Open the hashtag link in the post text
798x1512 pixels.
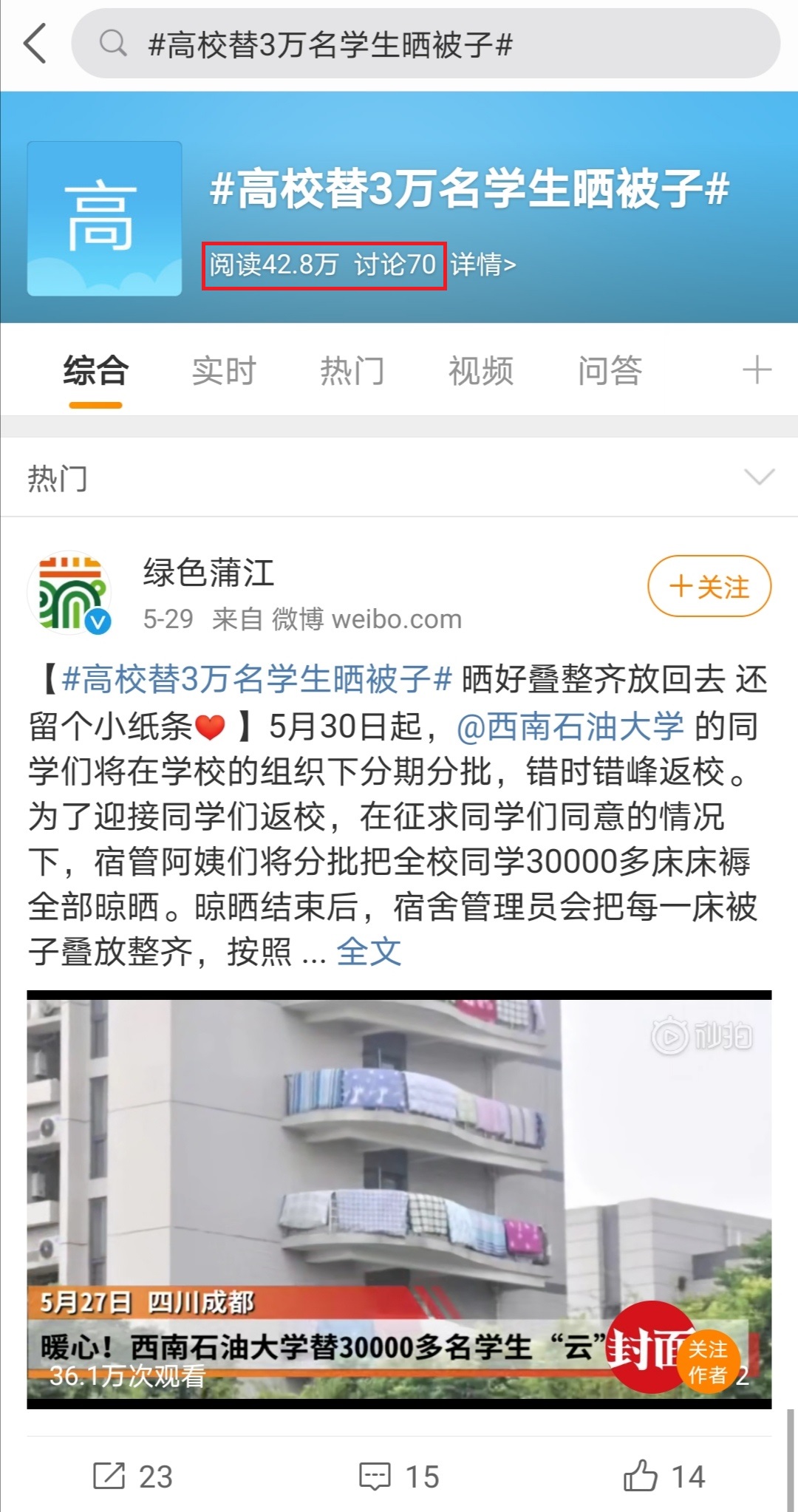[x=257, y=679]
